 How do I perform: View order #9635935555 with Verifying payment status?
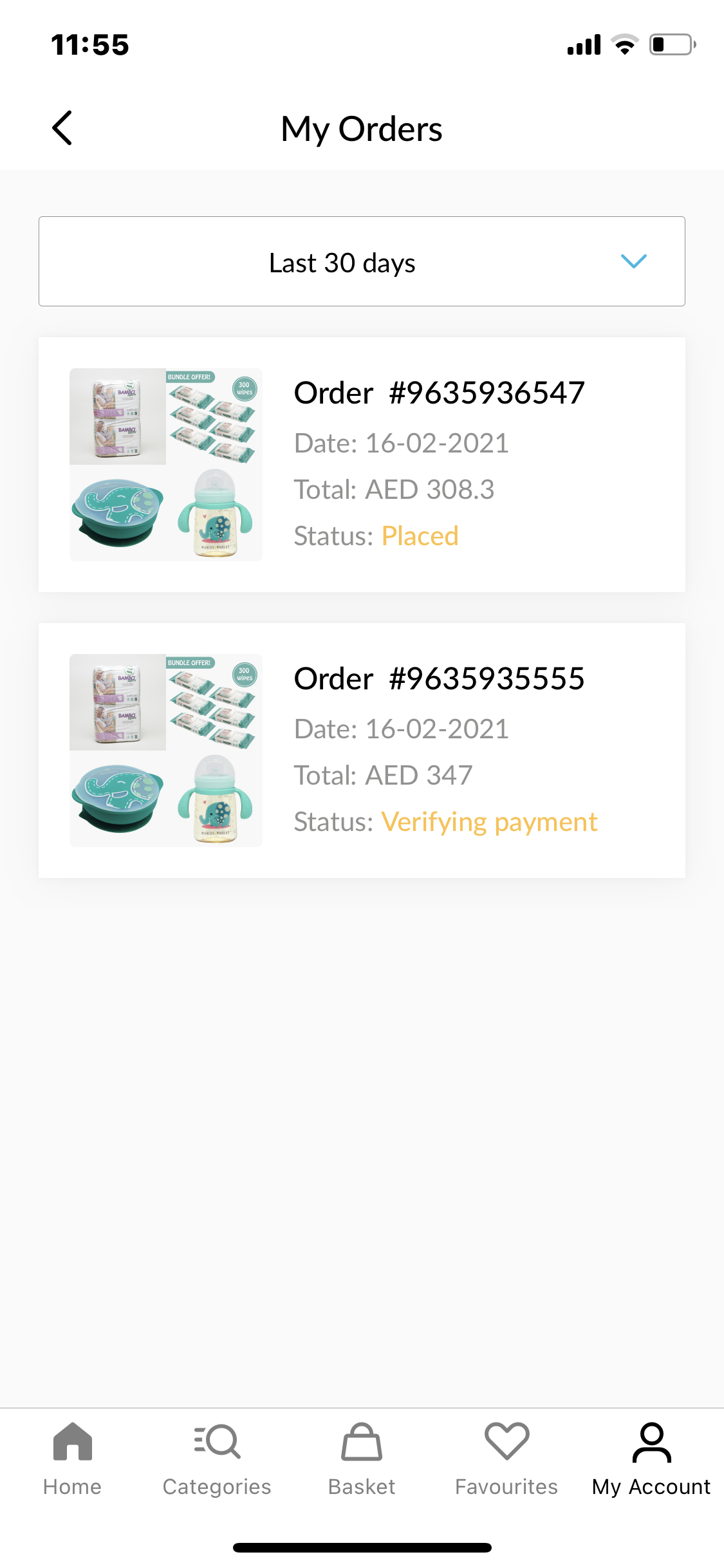[x=362, y=750]
